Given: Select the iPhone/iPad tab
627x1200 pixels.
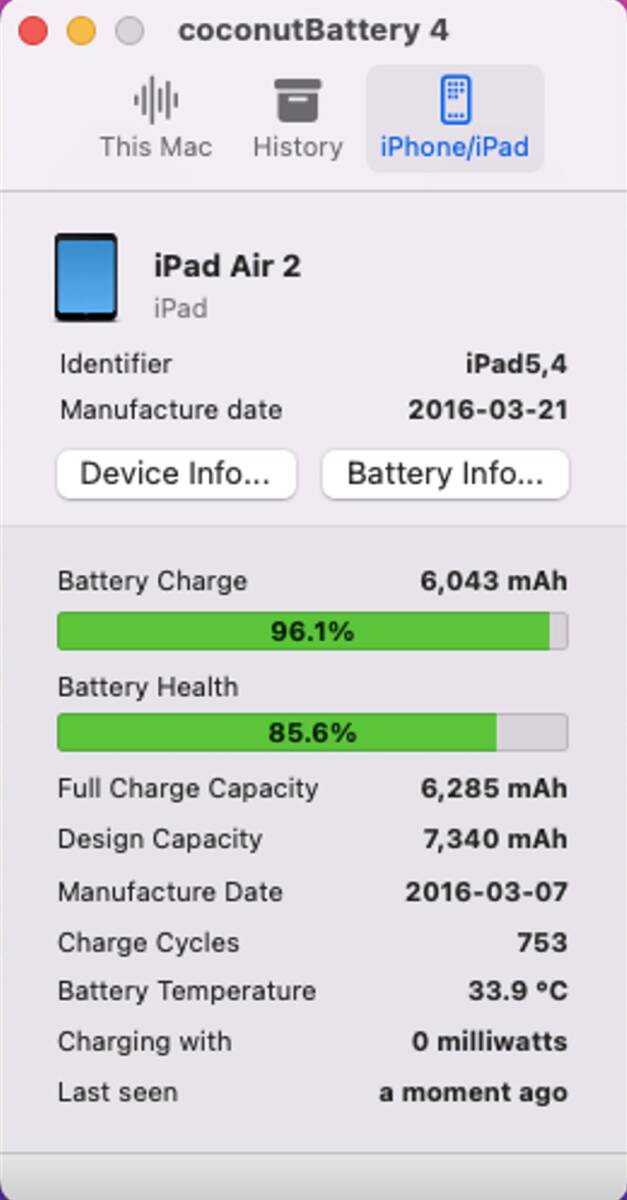Looking at the screenshot, I should click(454, 120).
